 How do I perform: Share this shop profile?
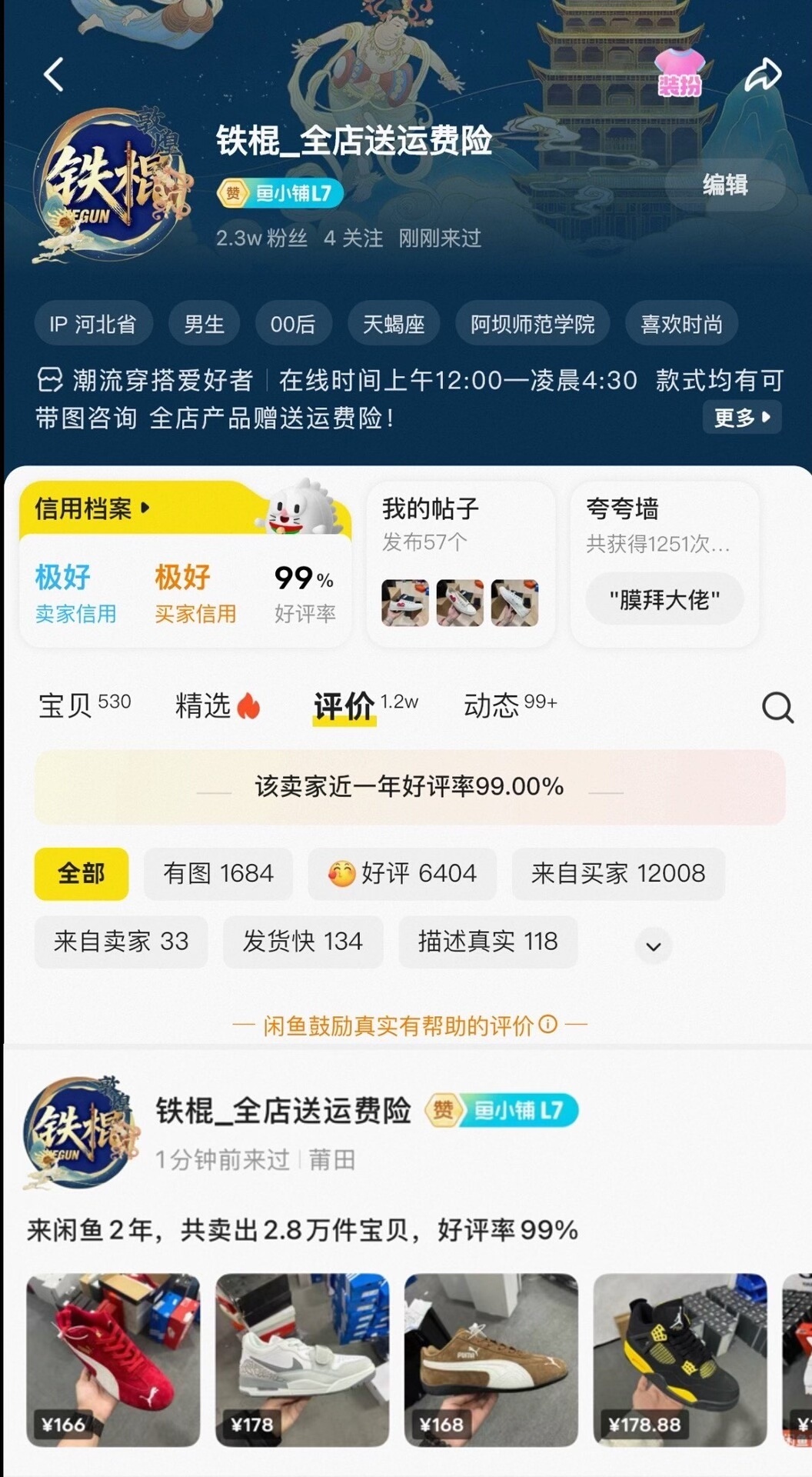point(762,75)
